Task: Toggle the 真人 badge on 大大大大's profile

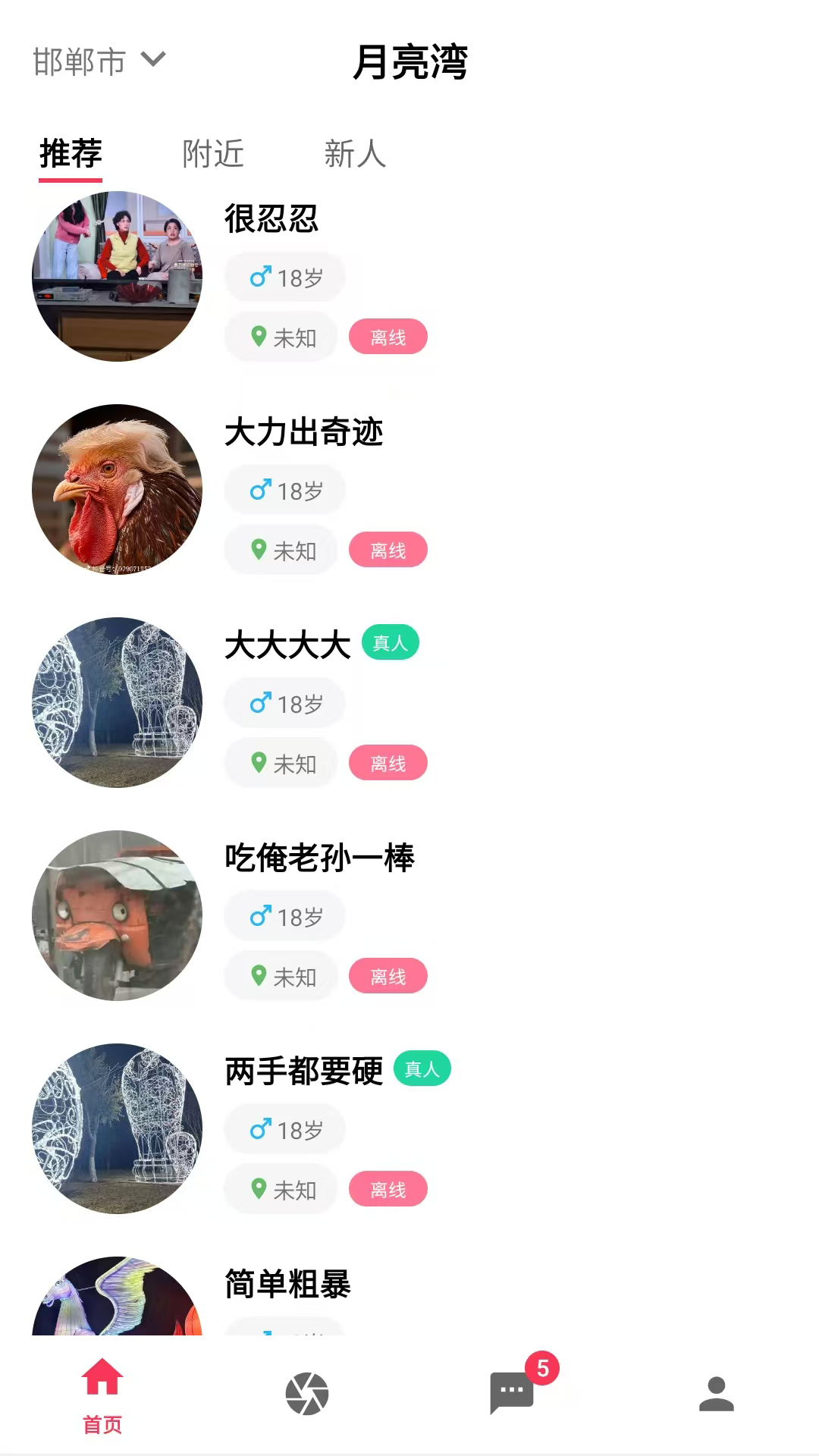Action: pos(390,642)
